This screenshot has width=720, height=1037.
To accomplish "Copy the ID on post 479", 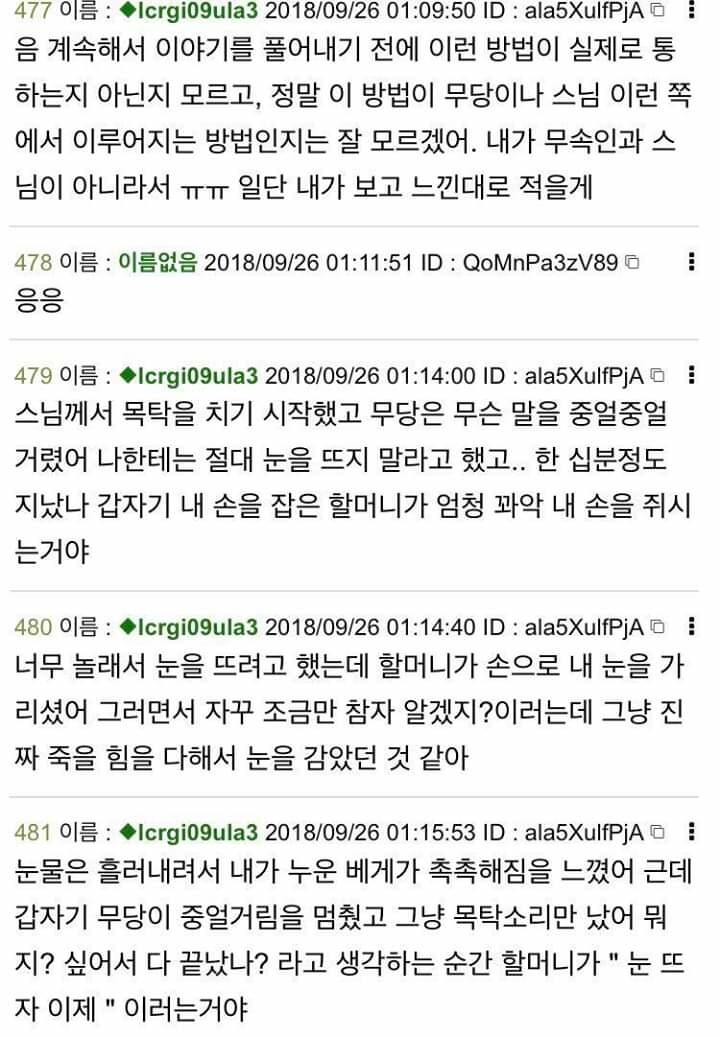I will click(x=656, y=376).
